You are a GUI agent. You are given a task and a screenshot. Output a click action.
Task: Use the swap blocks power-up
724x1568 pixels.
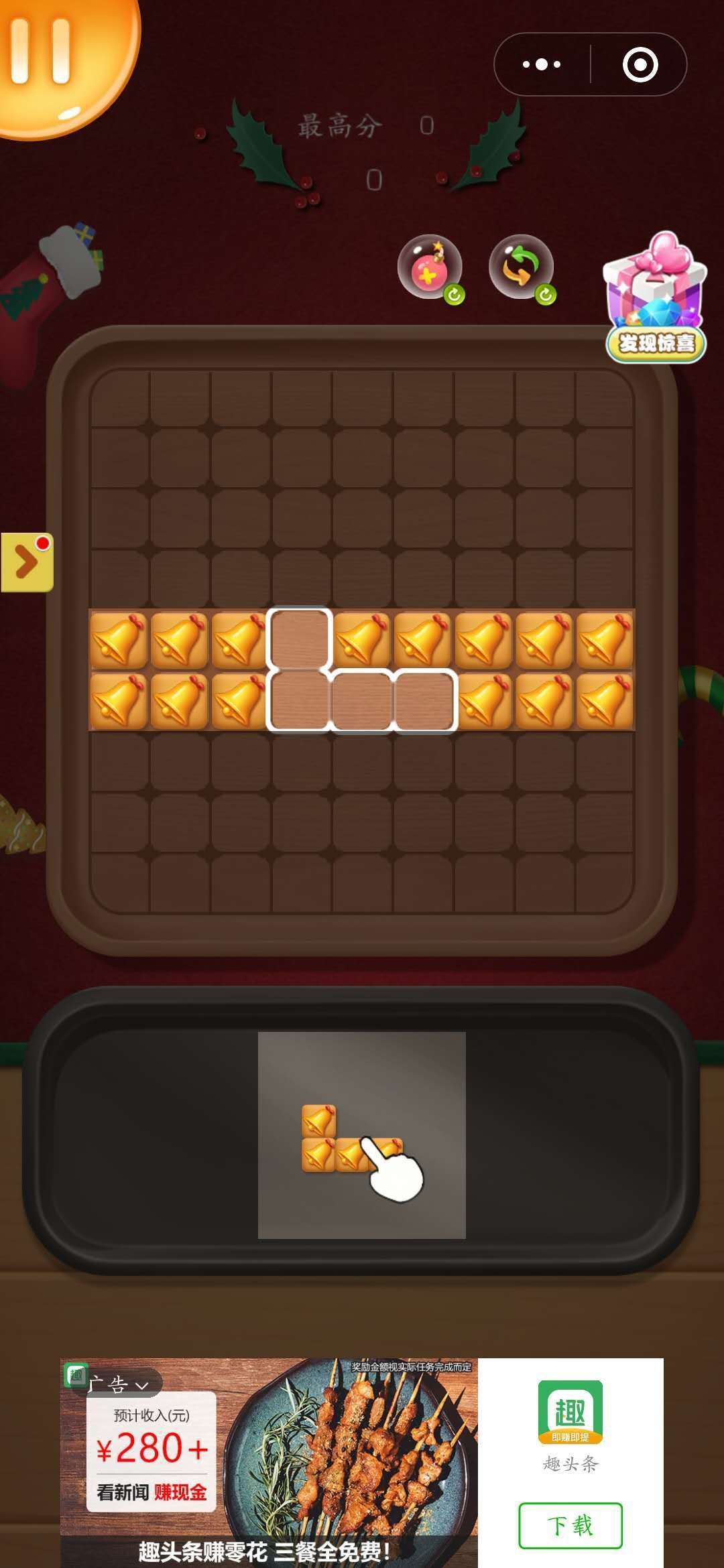[520, 267]
